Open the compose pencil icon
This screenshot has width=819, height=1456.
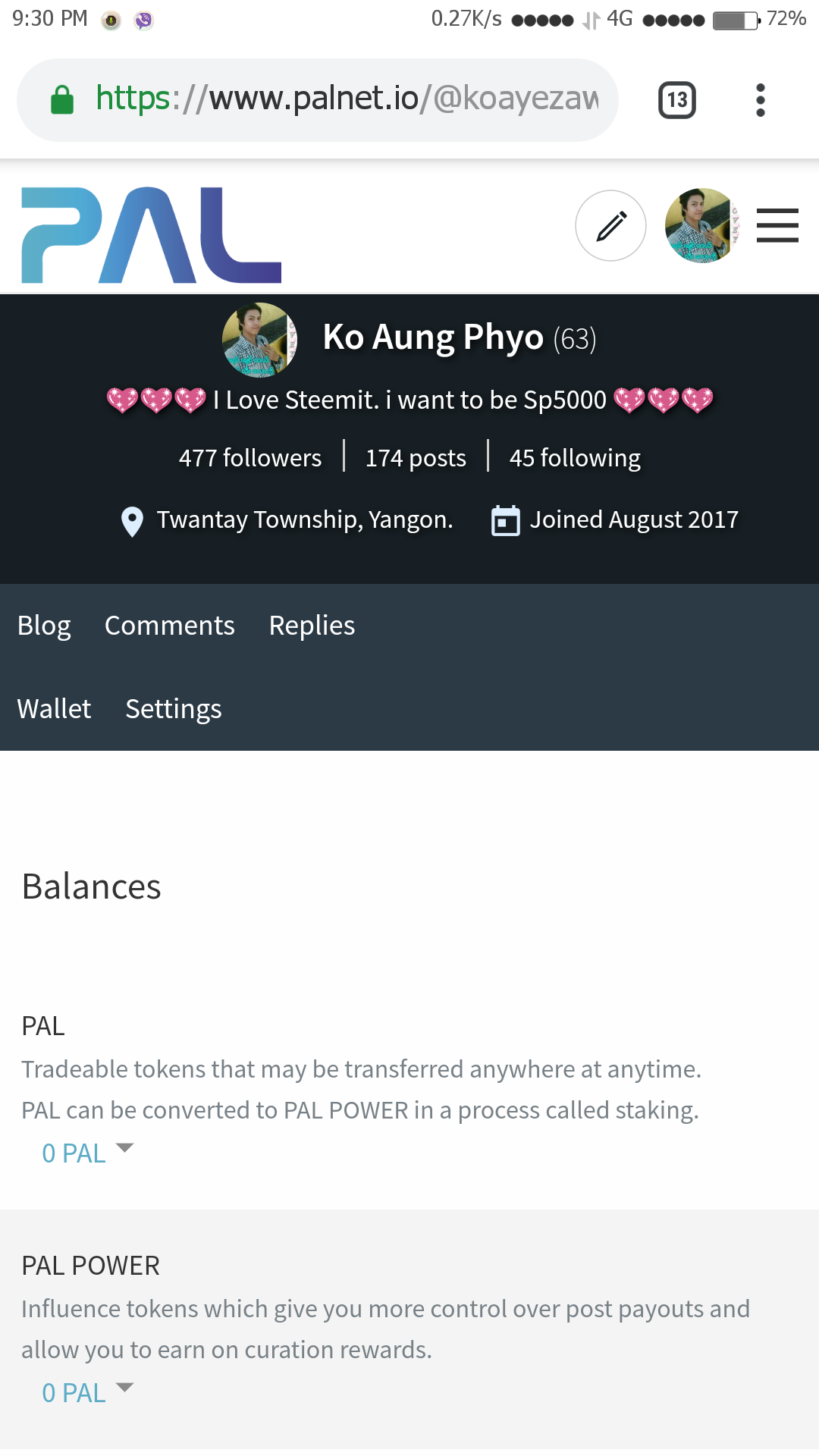[x=610, y=225]
